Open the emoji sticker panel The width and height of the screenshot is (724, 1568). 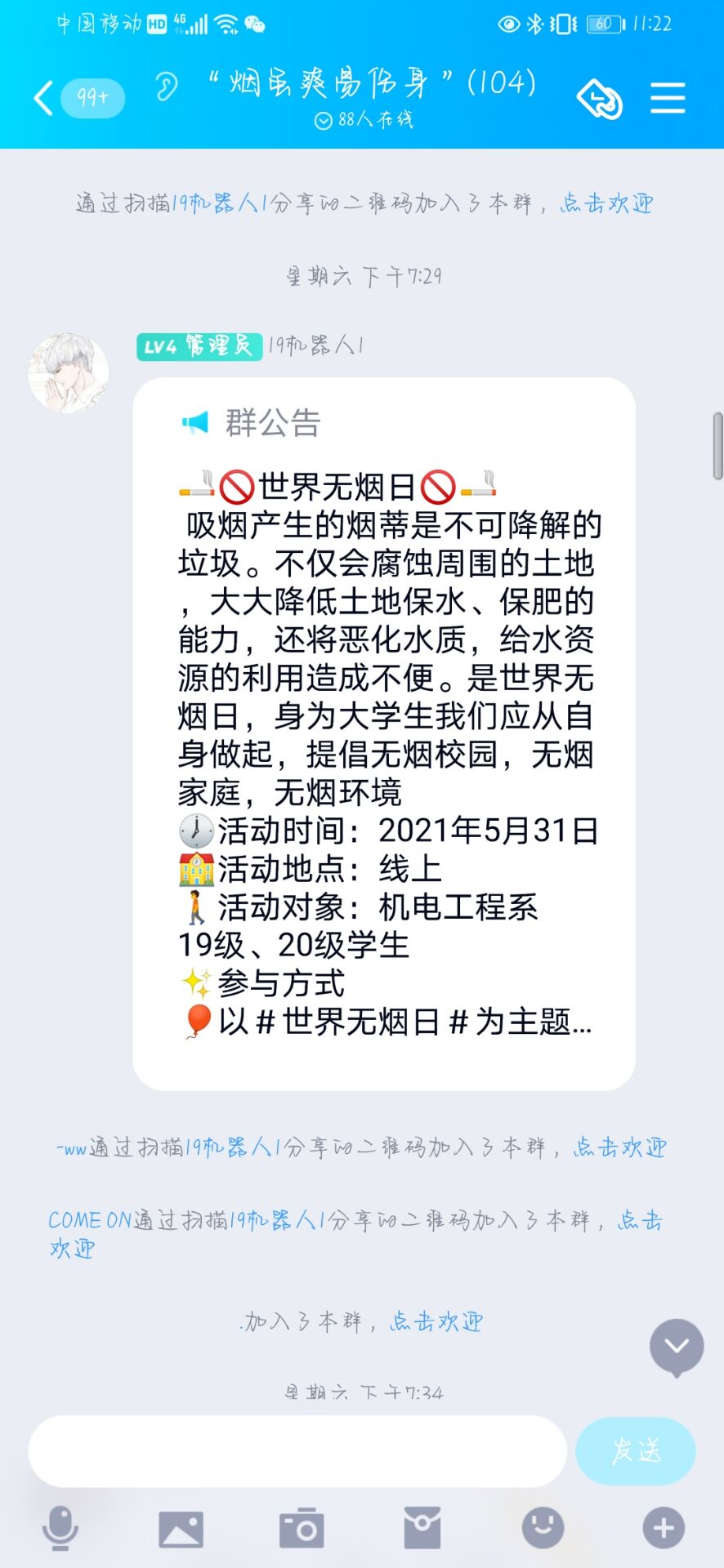(543, 1528)
